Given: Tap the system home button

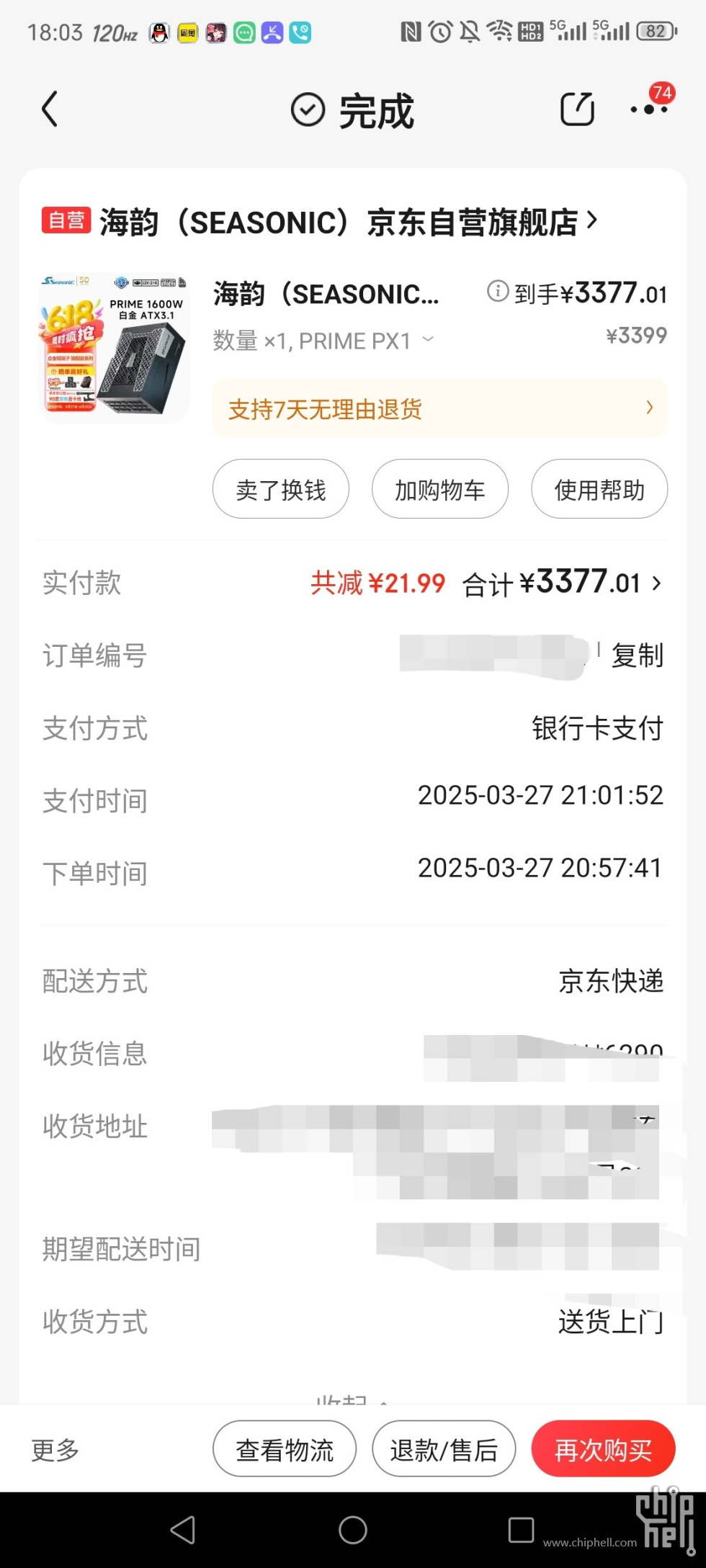Looking at the screenshot, I should (x=353, y=1530).
